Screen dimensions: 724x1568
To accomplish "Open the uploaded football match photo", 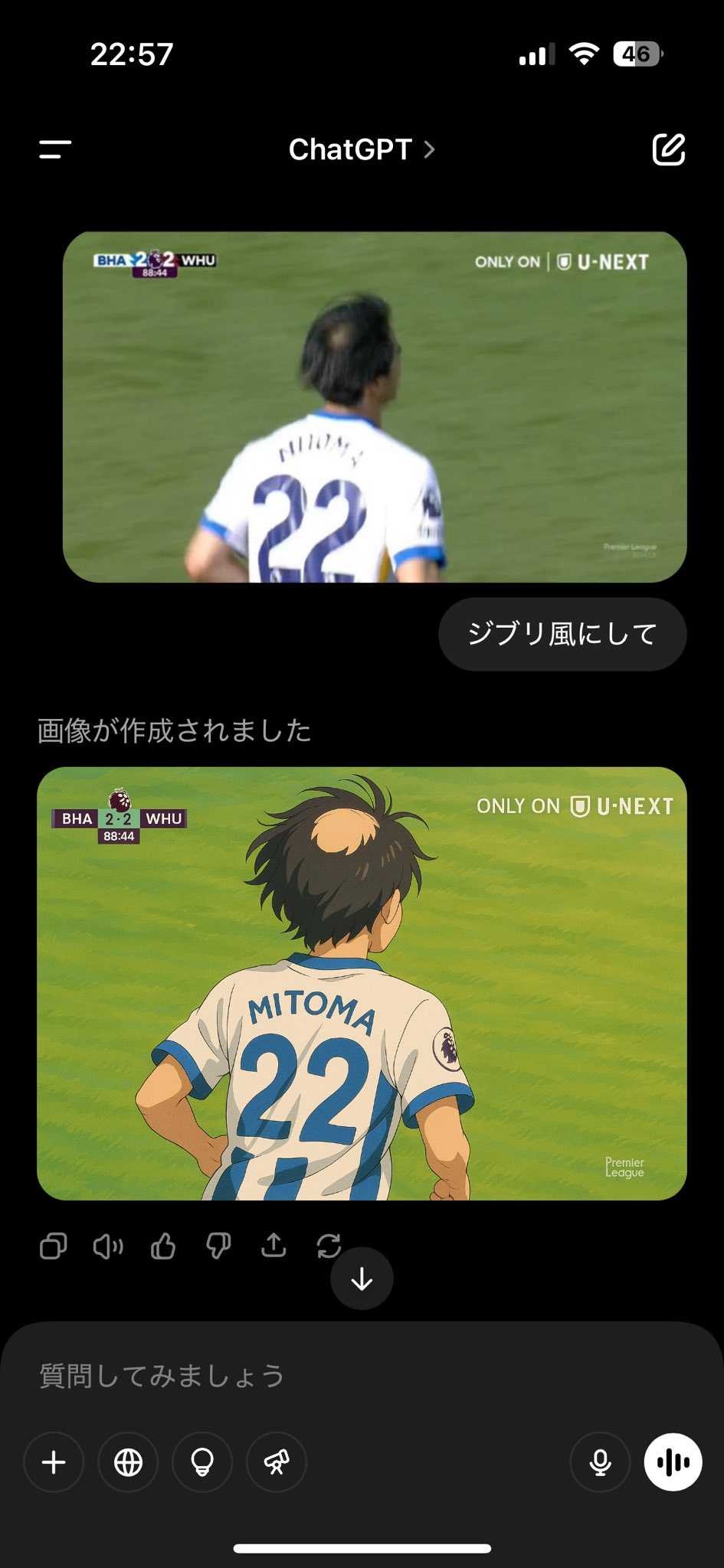I will click(x=375, y=407).
